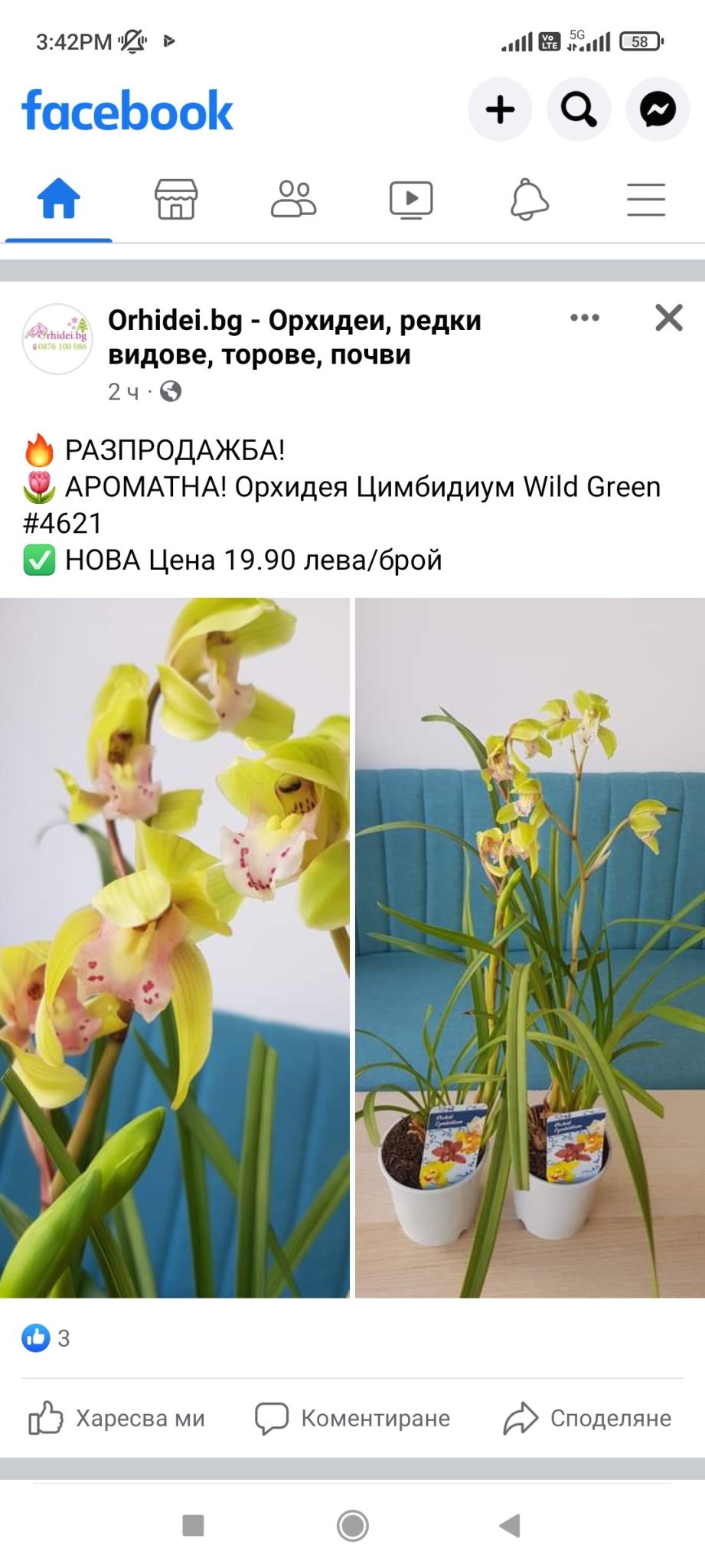Open the post's three-dot options

[x=585, y=318]
